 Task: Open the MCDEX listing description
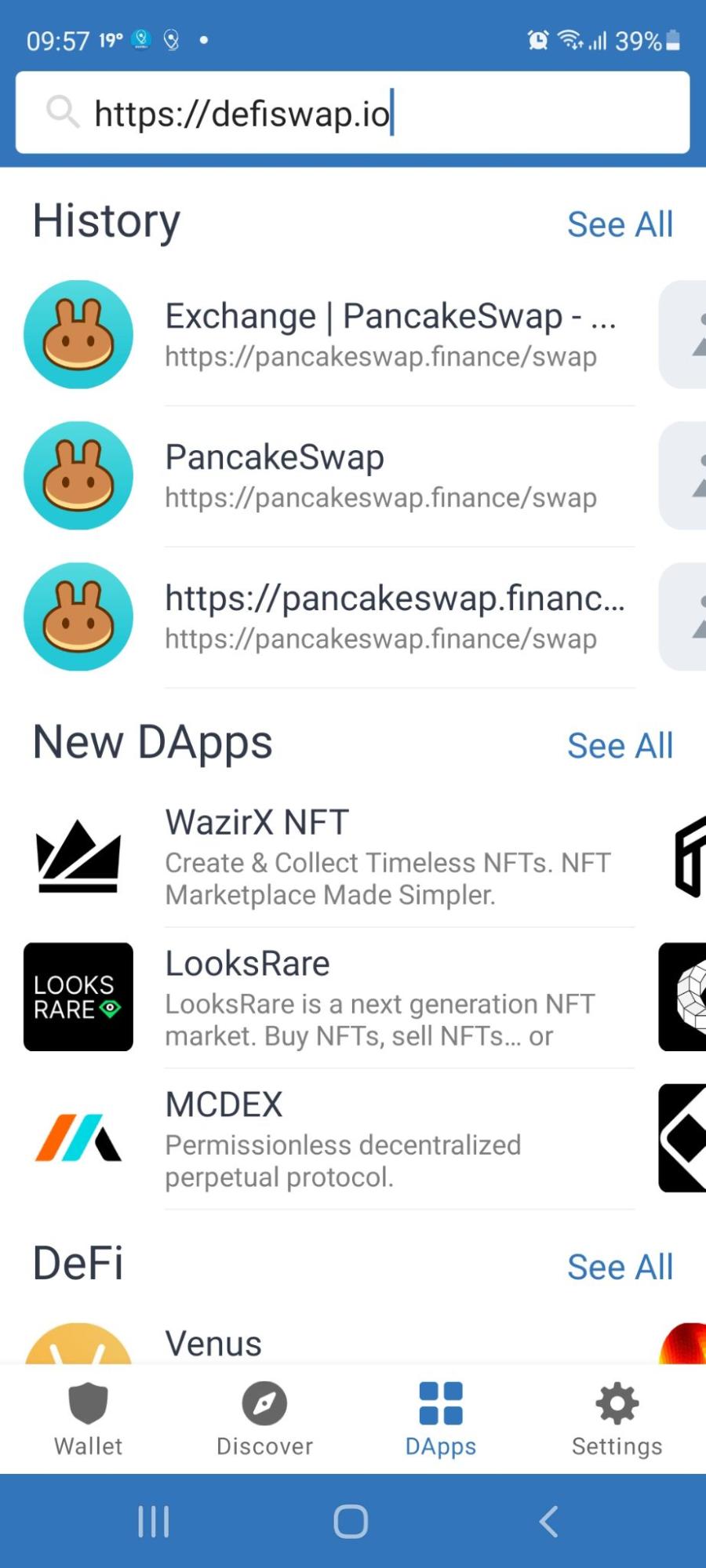[343, 1159]
